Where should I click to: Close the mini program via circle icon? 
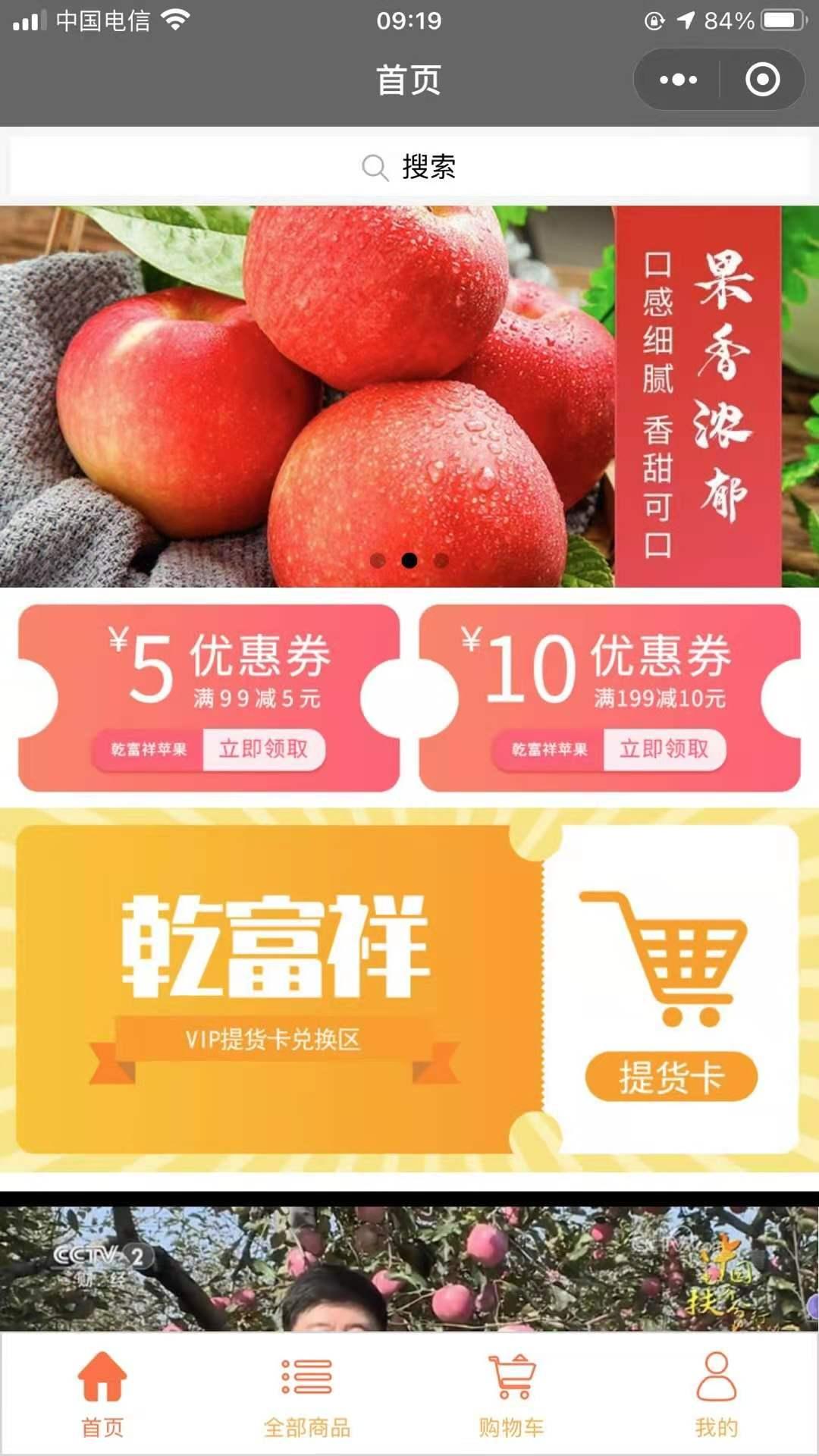point(762,80)
